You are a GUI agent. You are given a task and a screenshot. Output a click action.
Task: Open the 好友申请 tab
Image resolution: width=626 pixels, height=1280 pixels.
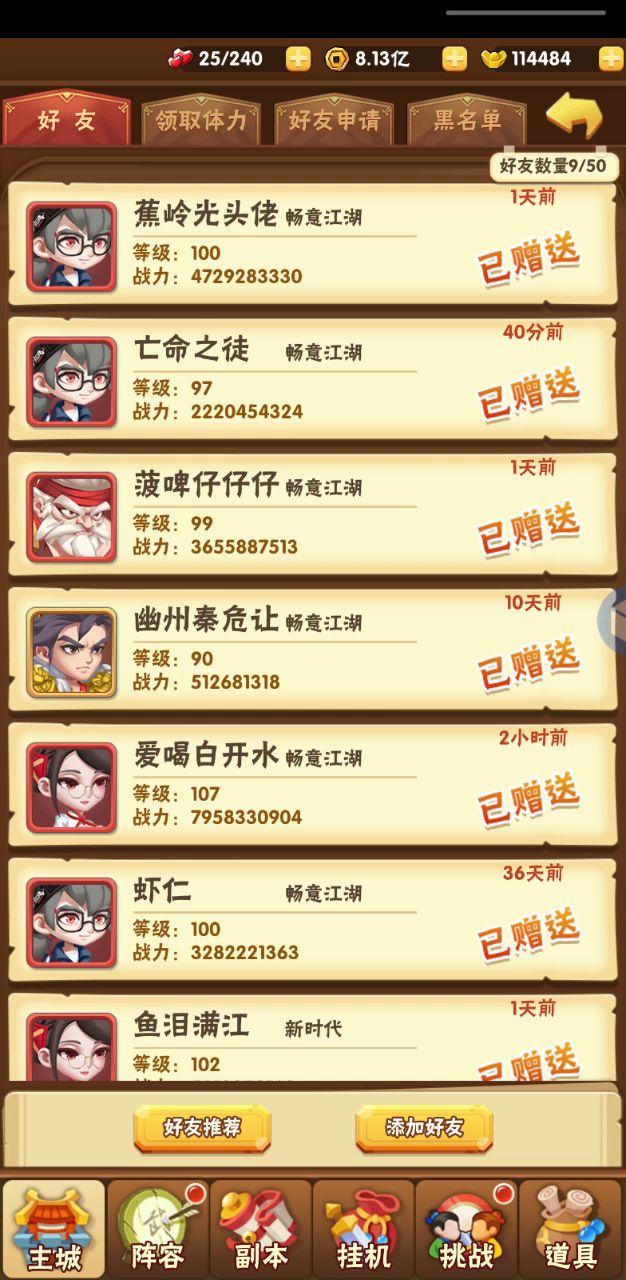click(334, 122)
